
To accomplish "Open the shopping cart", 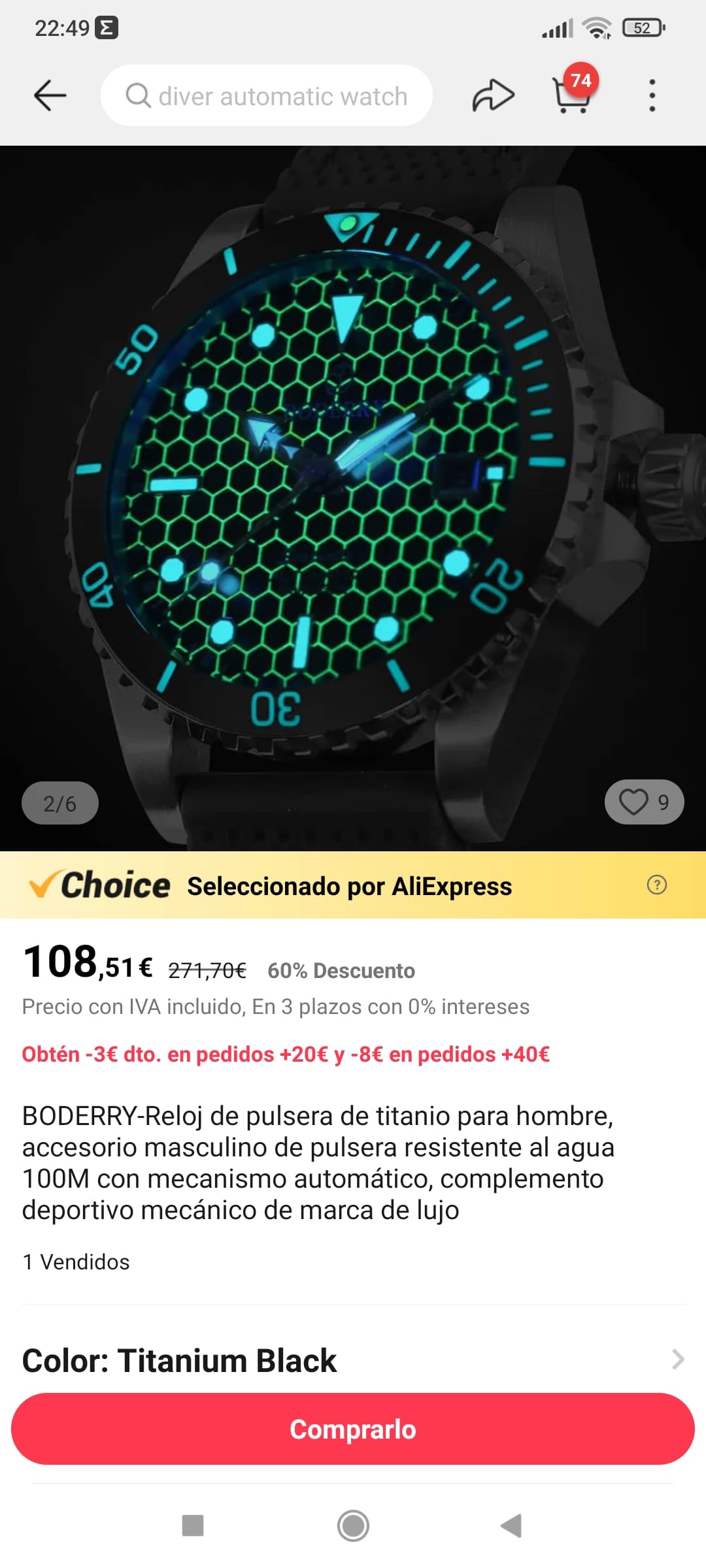I will [572, 95].
